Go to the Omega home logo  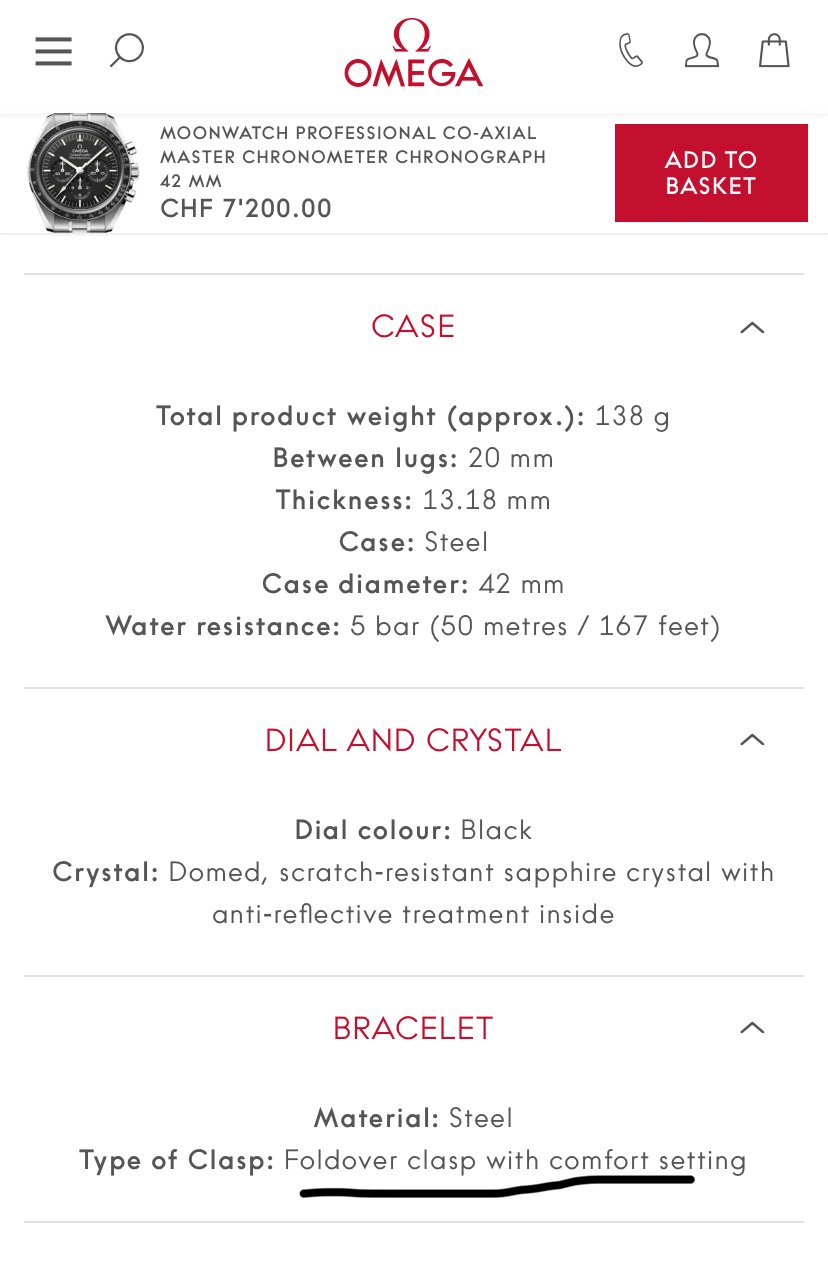(x=413, y=53)
